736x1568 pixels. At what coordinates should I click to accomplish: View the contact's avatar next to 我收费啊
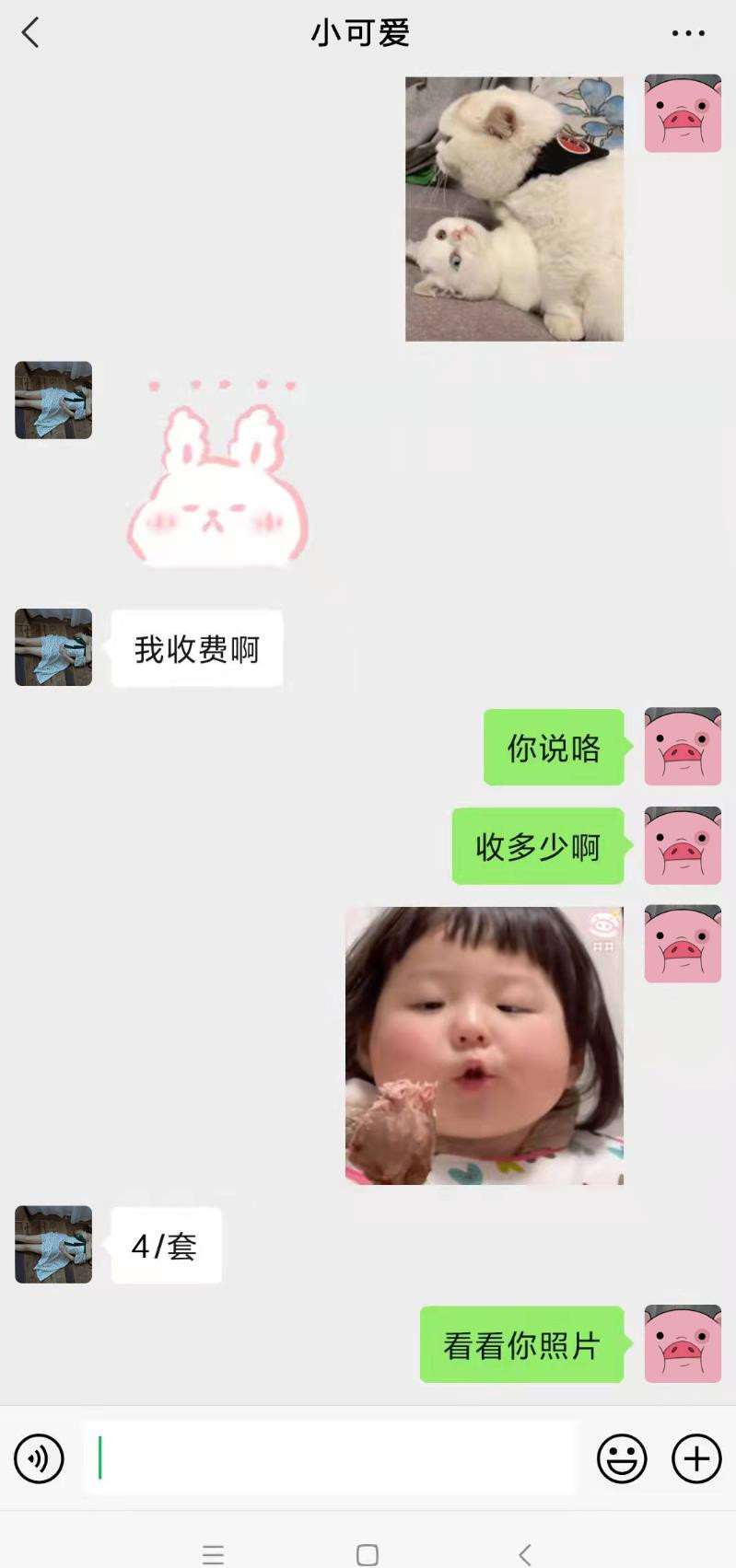tap(53, 647)
